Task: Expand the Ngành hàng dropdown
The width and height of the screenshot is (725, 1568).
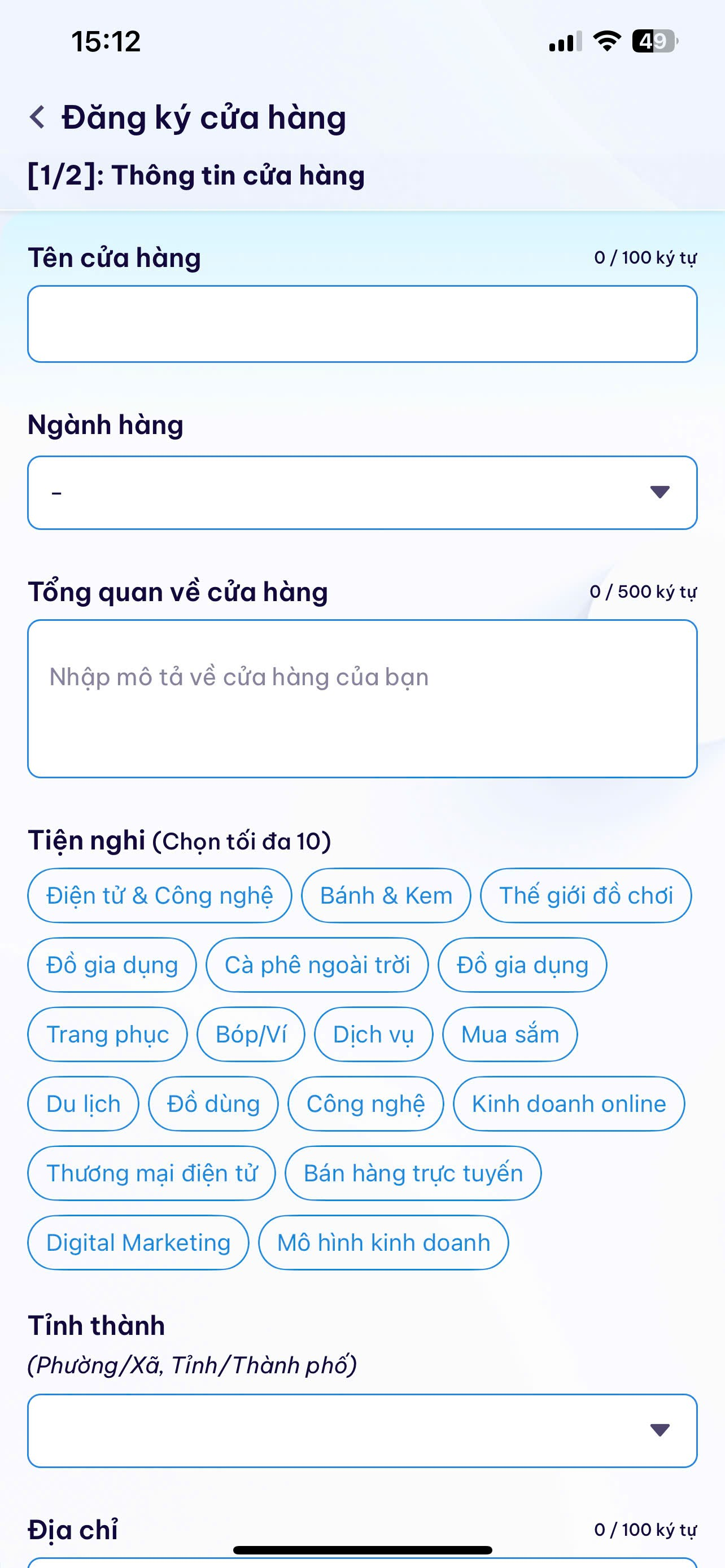Action: point(362,492)
